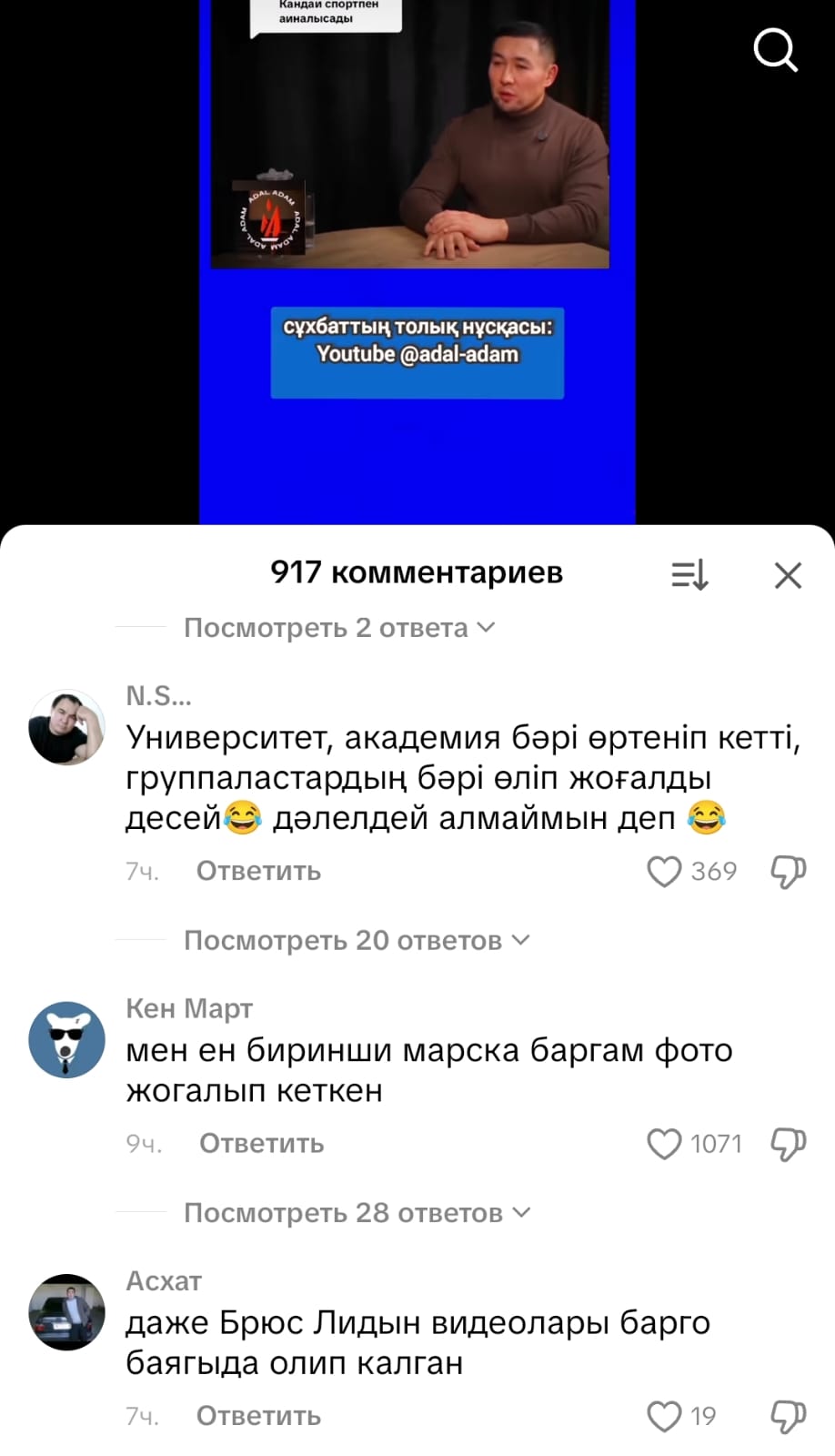
Task: Reply to Асхат's comment
Action: click(258, 1416)
